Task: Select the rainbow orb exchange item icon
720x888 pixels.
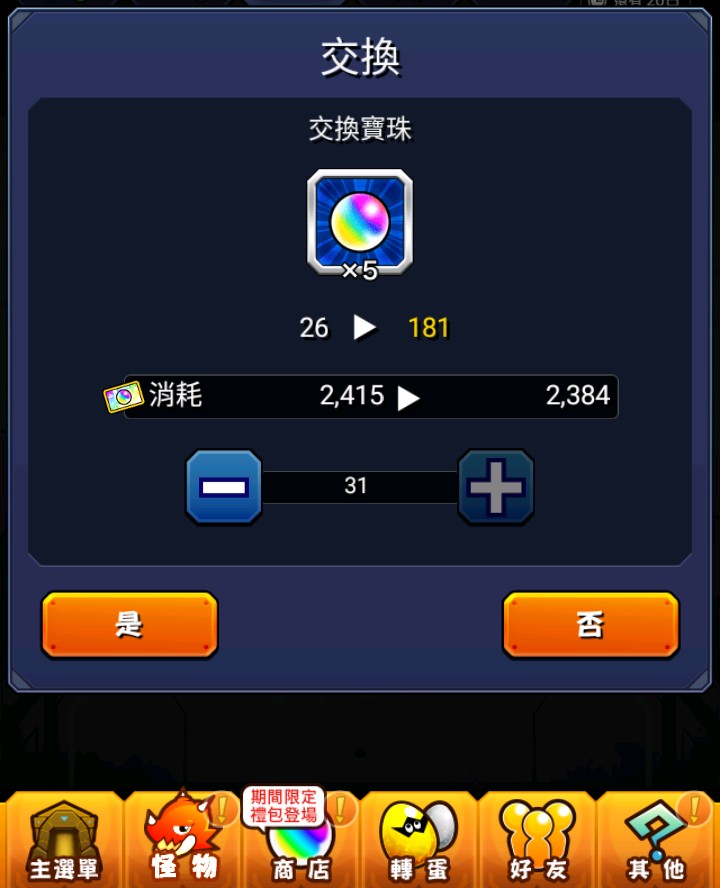Action: coord(359,222)
